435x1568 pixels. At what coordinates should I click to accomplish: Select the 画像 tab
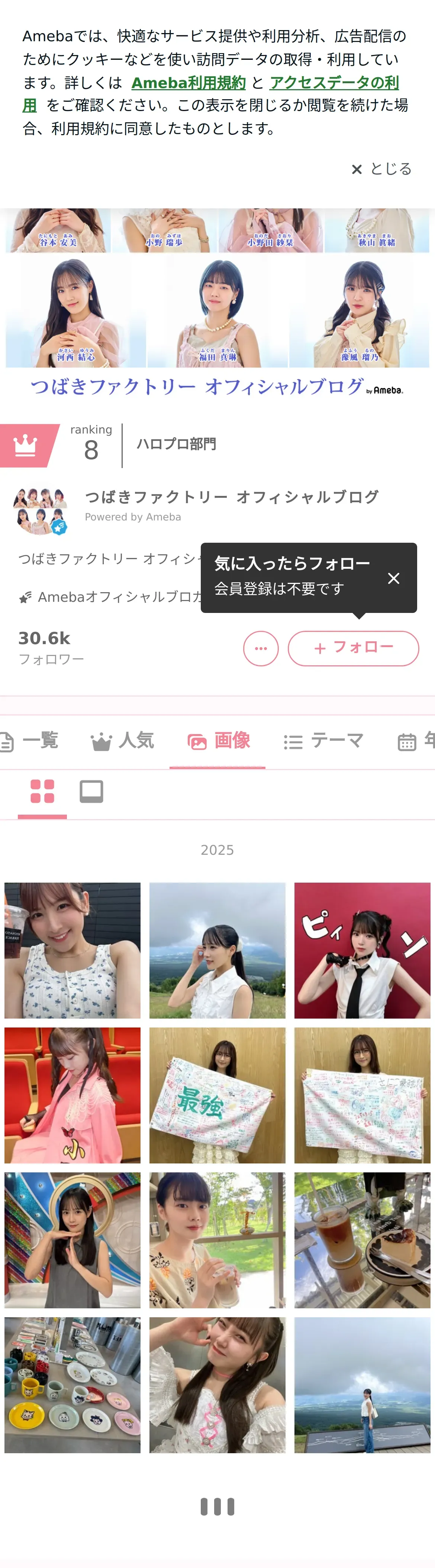[218, 741]
